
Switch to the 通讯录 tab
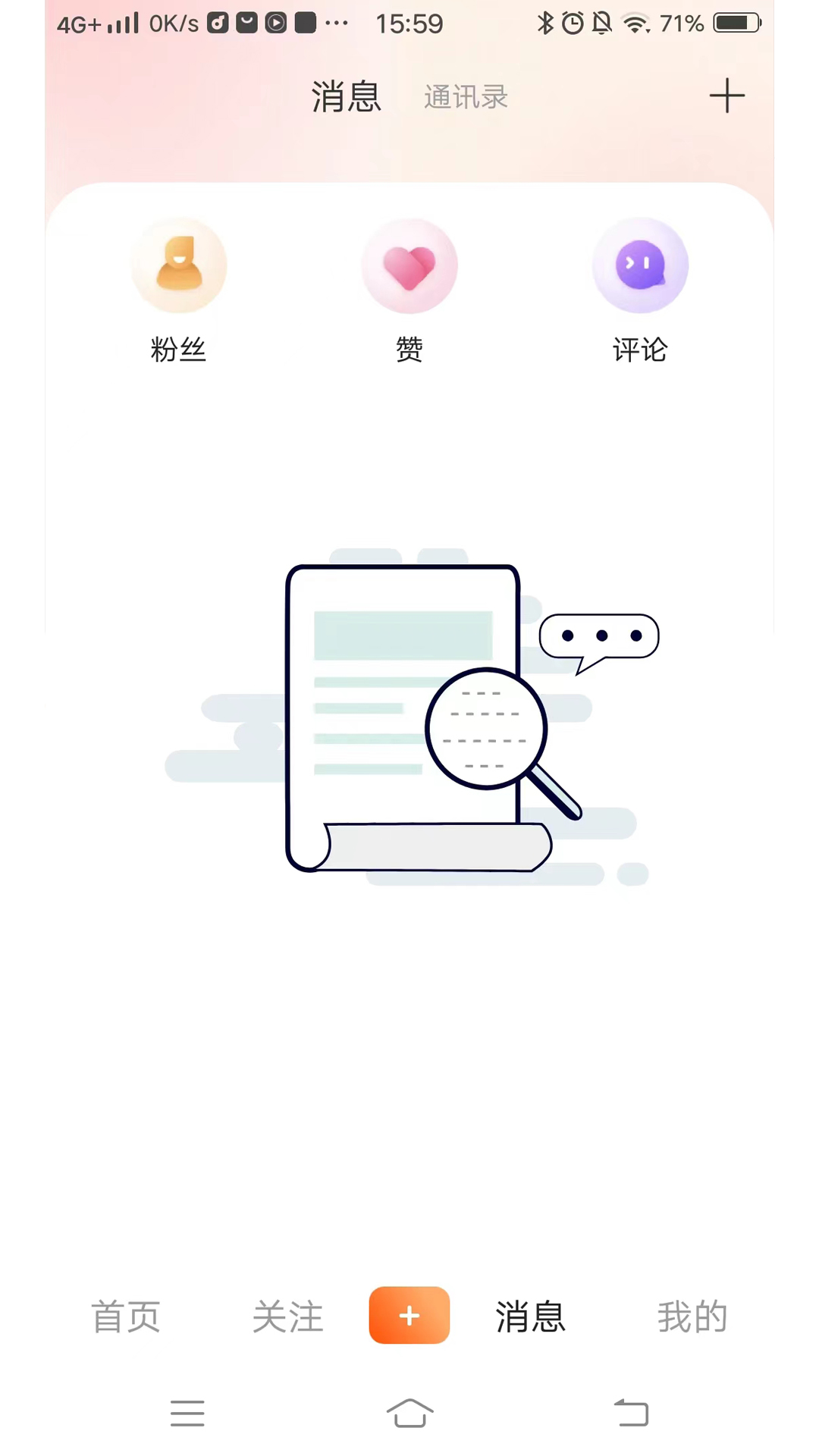point(466,97)
